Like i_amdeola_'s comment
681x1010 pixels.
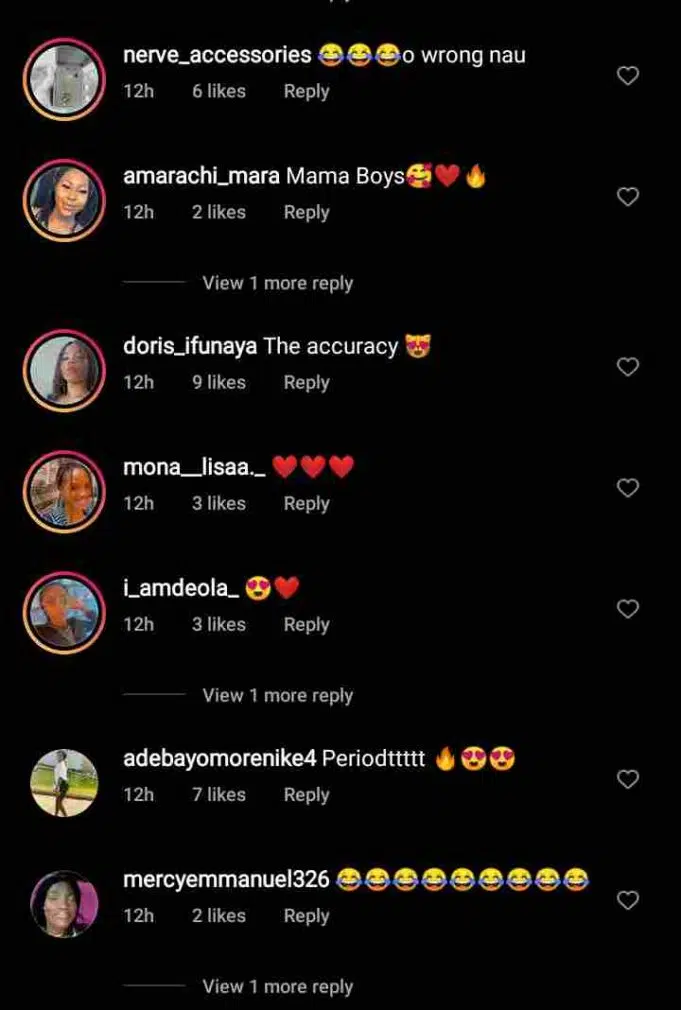(x=627, y=609)
